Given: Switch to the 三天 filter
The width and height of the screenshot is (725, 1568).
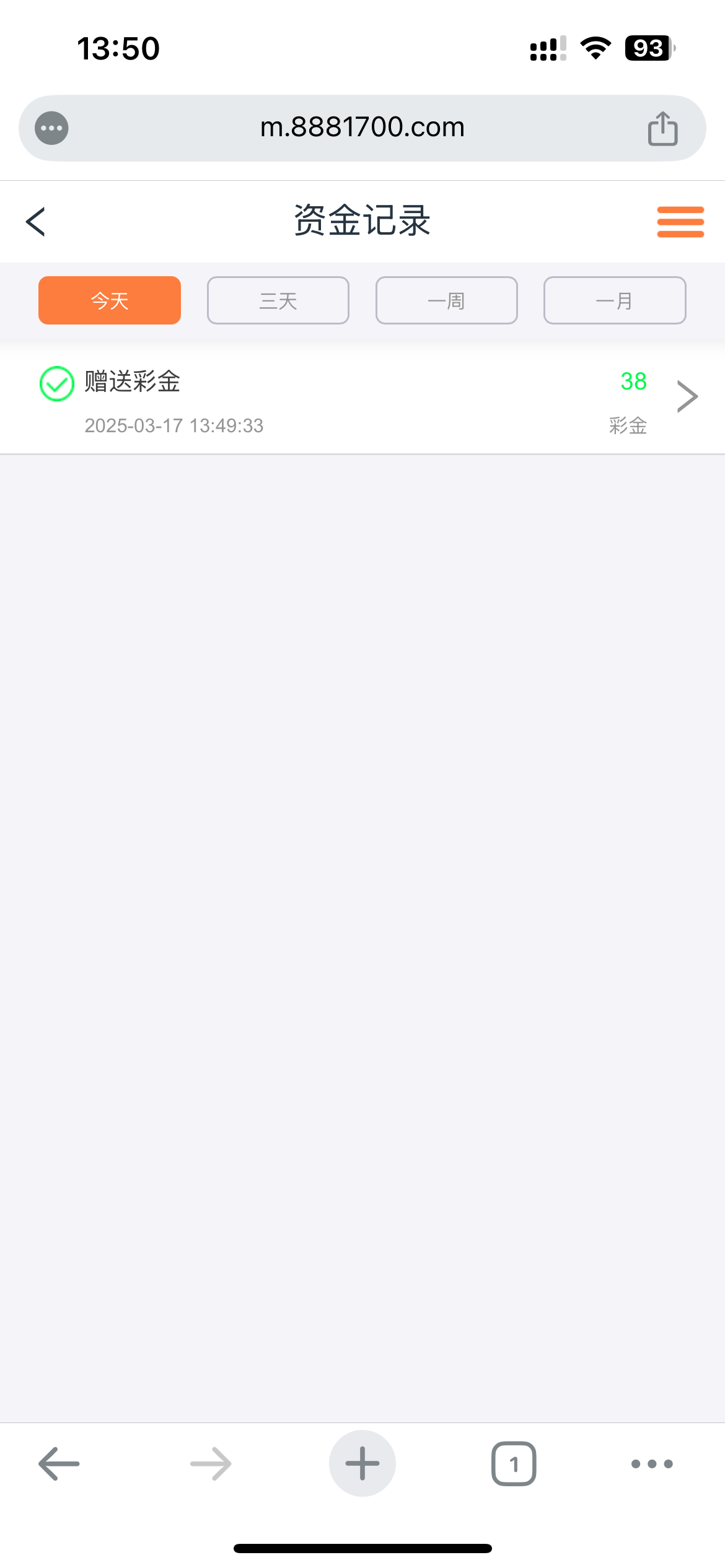Looking at the screenshot, I should [278, 300].
